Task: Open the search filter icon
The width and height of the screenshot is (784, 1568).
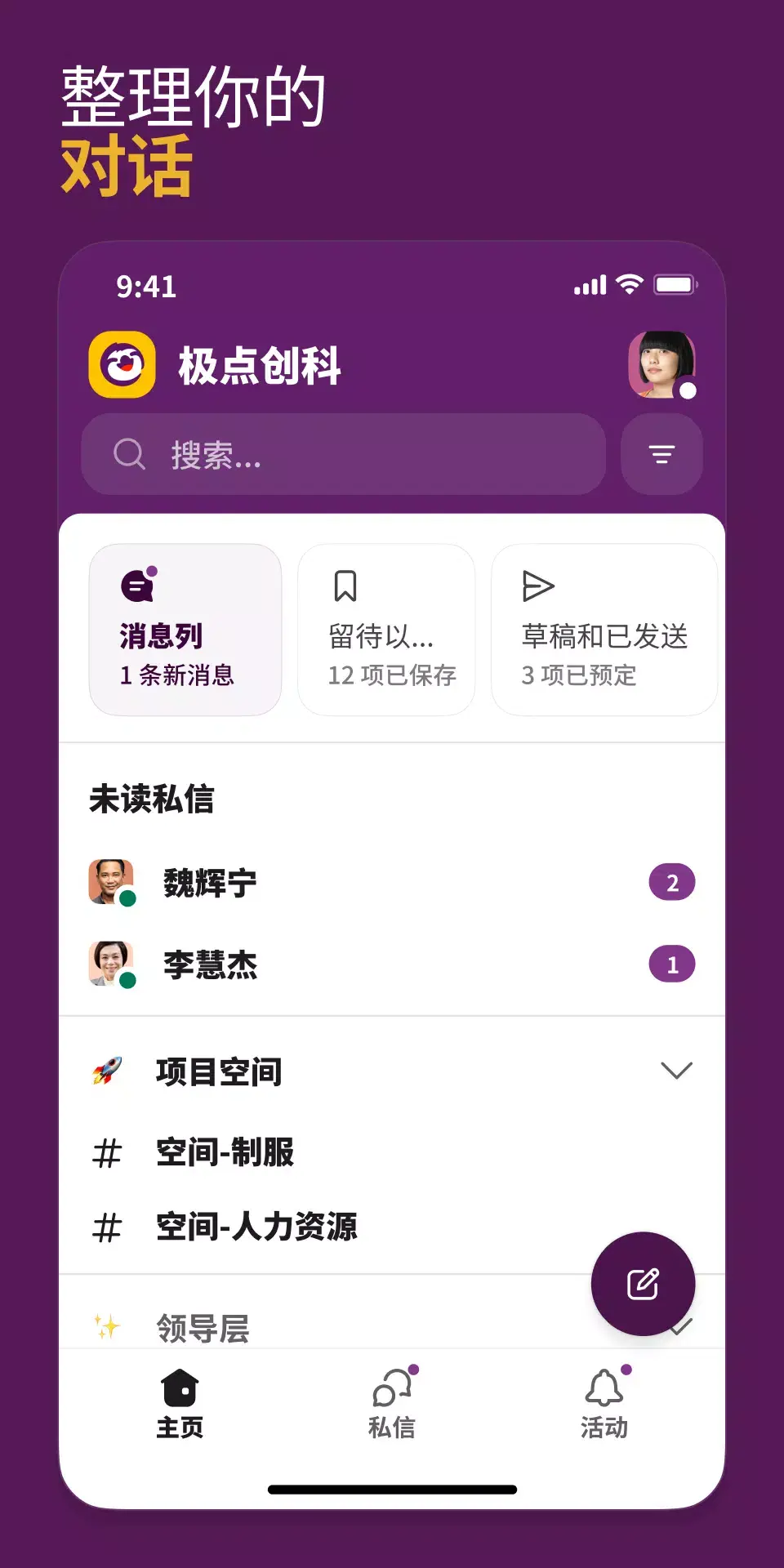Action: [x=661, y=454]
